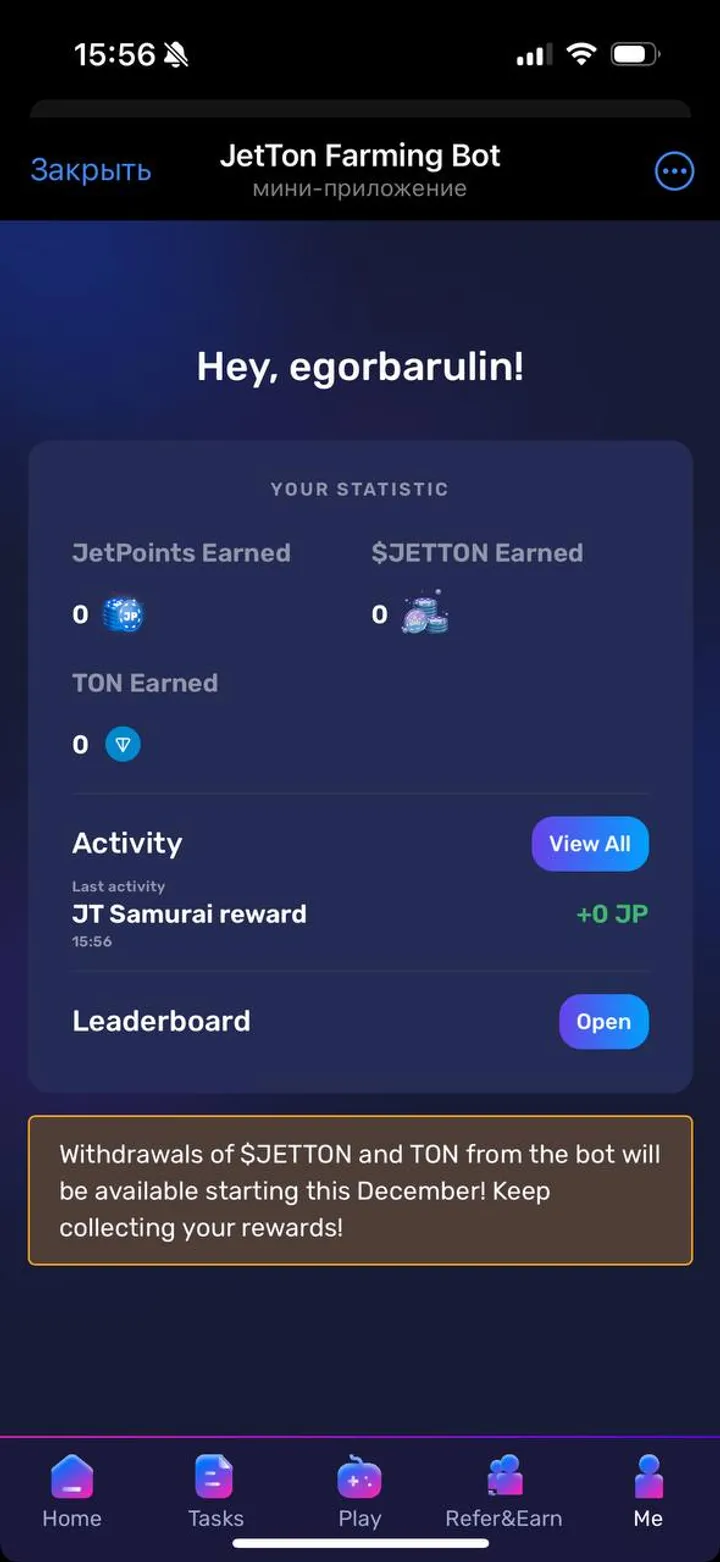Tap the JetPoints coin stack icon

point(125,614)
